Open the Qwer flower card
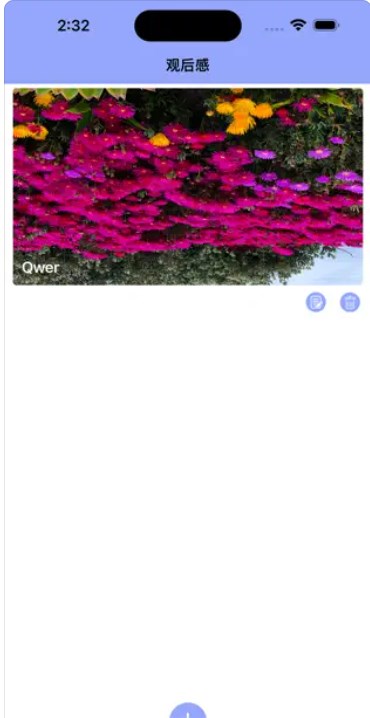 tap(188, 186)
